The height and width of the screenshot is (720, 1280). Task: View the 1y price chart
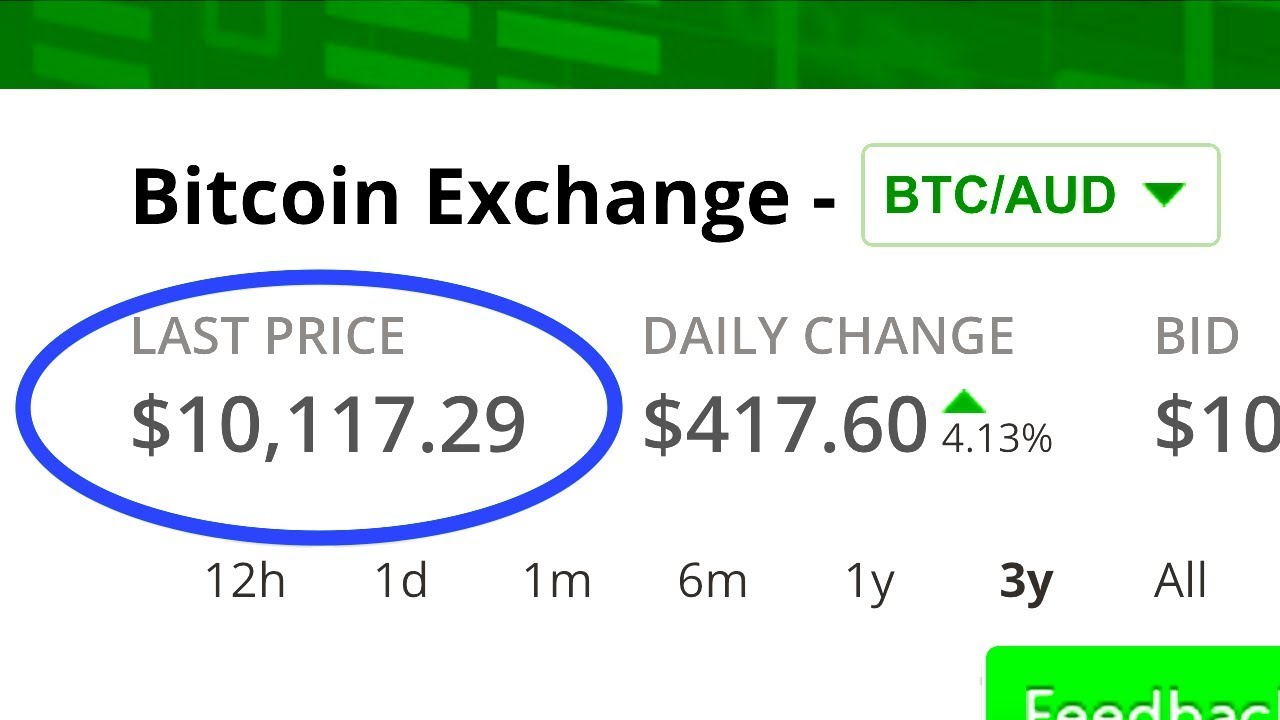(869, 582)
